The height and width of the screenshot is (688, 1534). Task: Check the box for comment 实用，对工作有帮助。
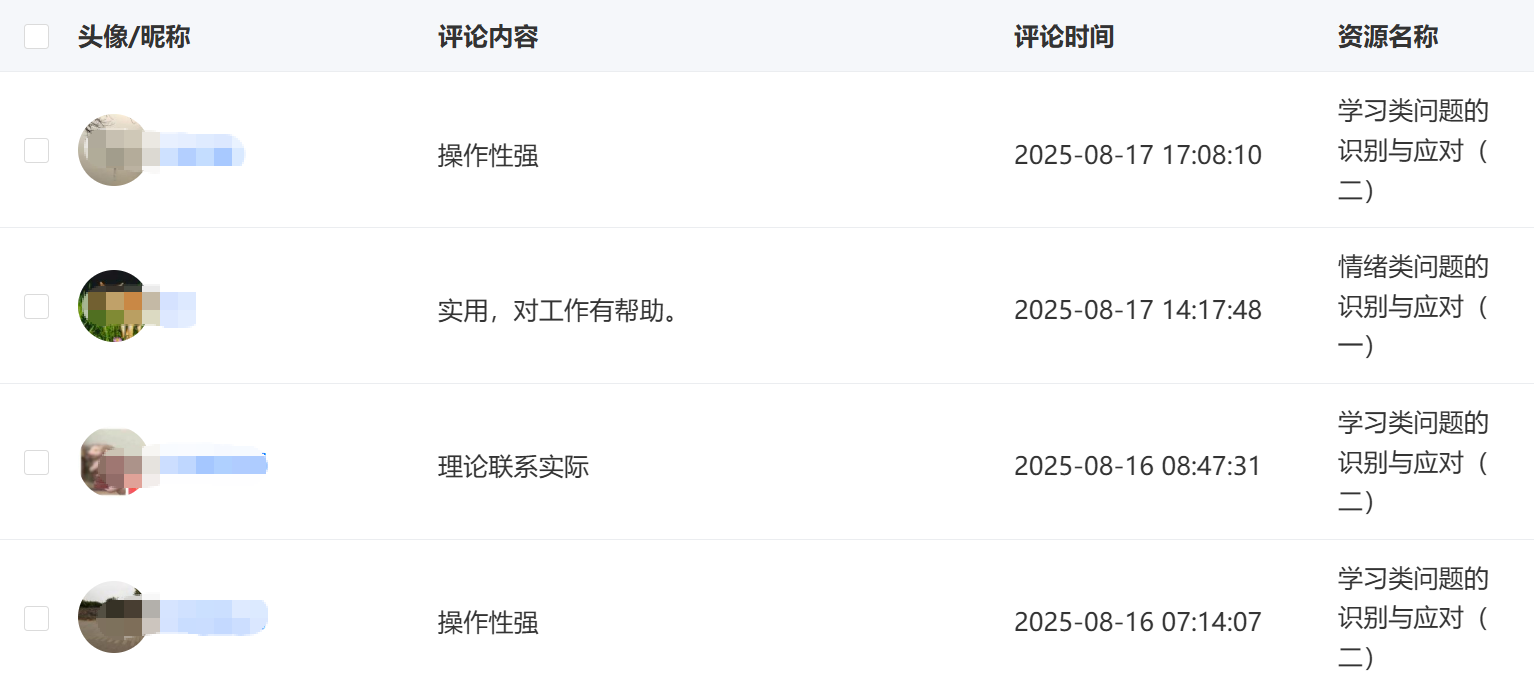37,307
